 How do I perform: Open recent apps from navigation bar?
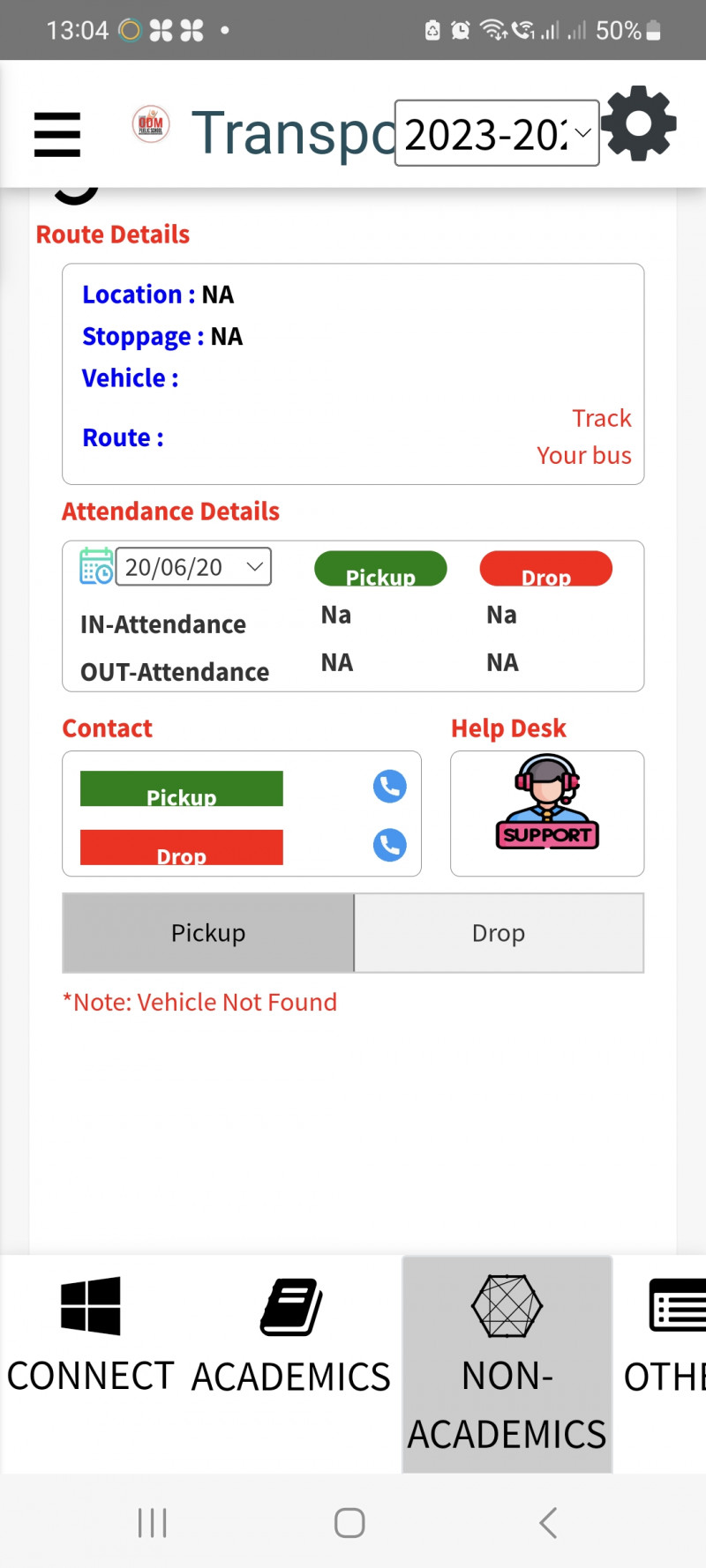point(153,1523)
